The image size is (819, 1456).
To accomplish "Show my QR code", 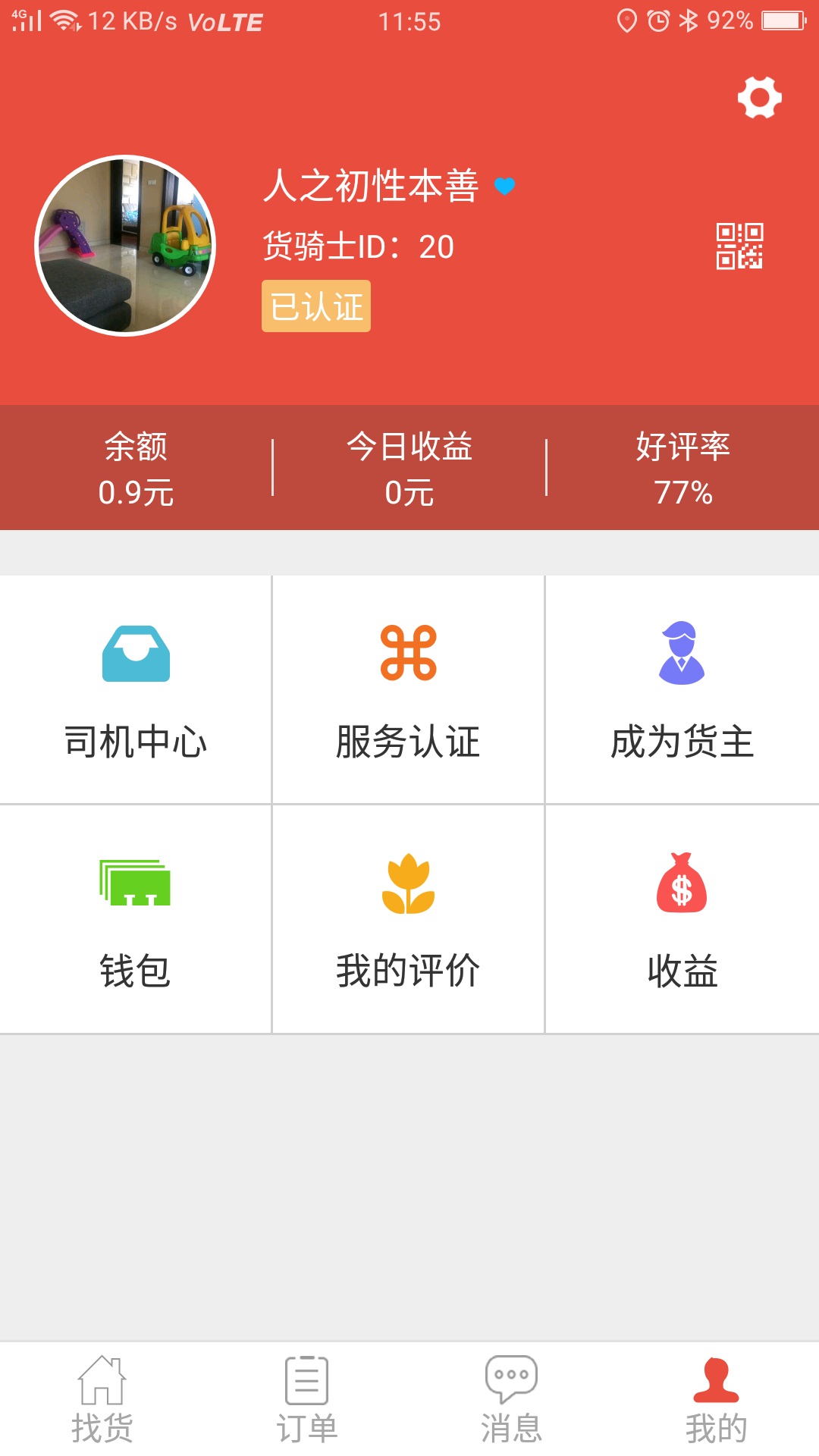I will coord(739,246).
